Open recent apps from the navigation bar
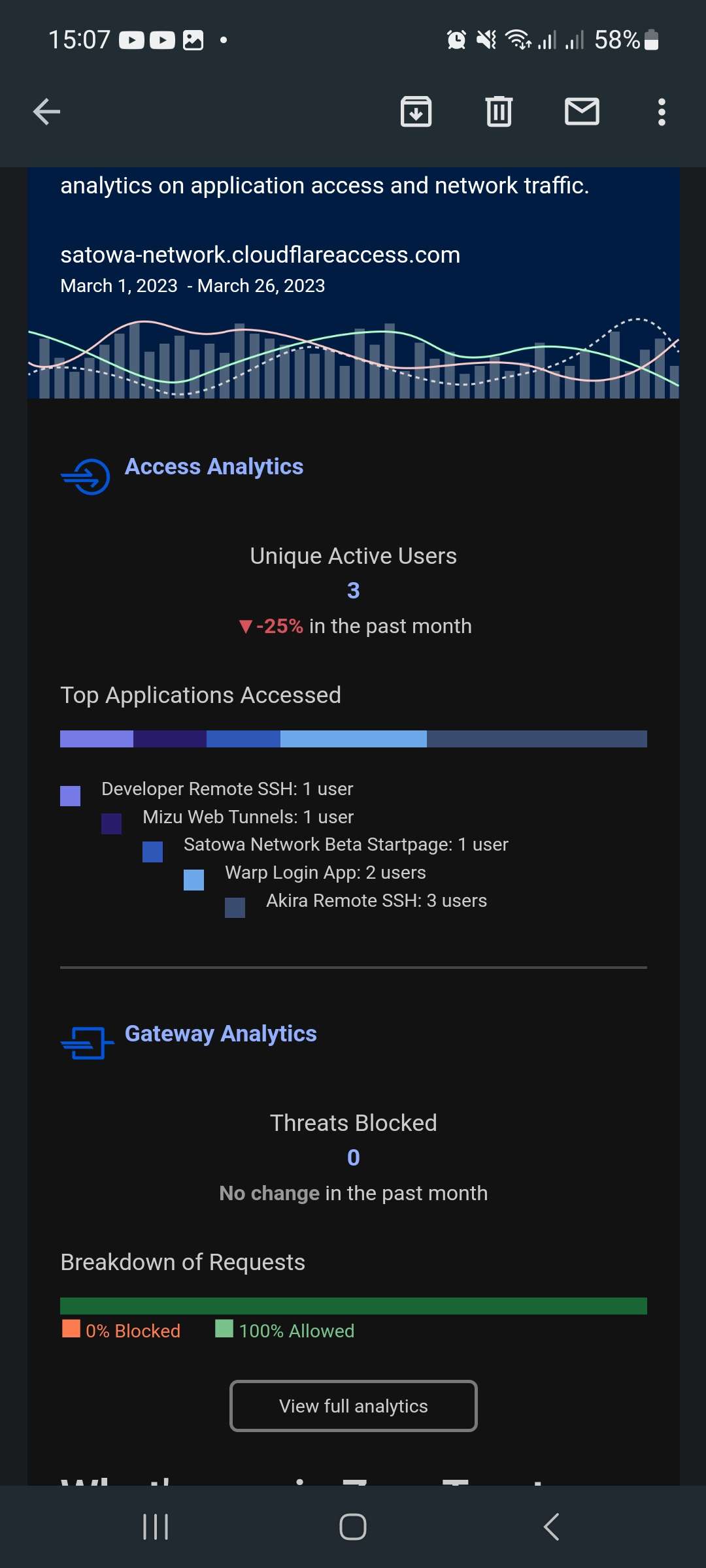This screenshot has height=1568, width=706. (154, 1527)
